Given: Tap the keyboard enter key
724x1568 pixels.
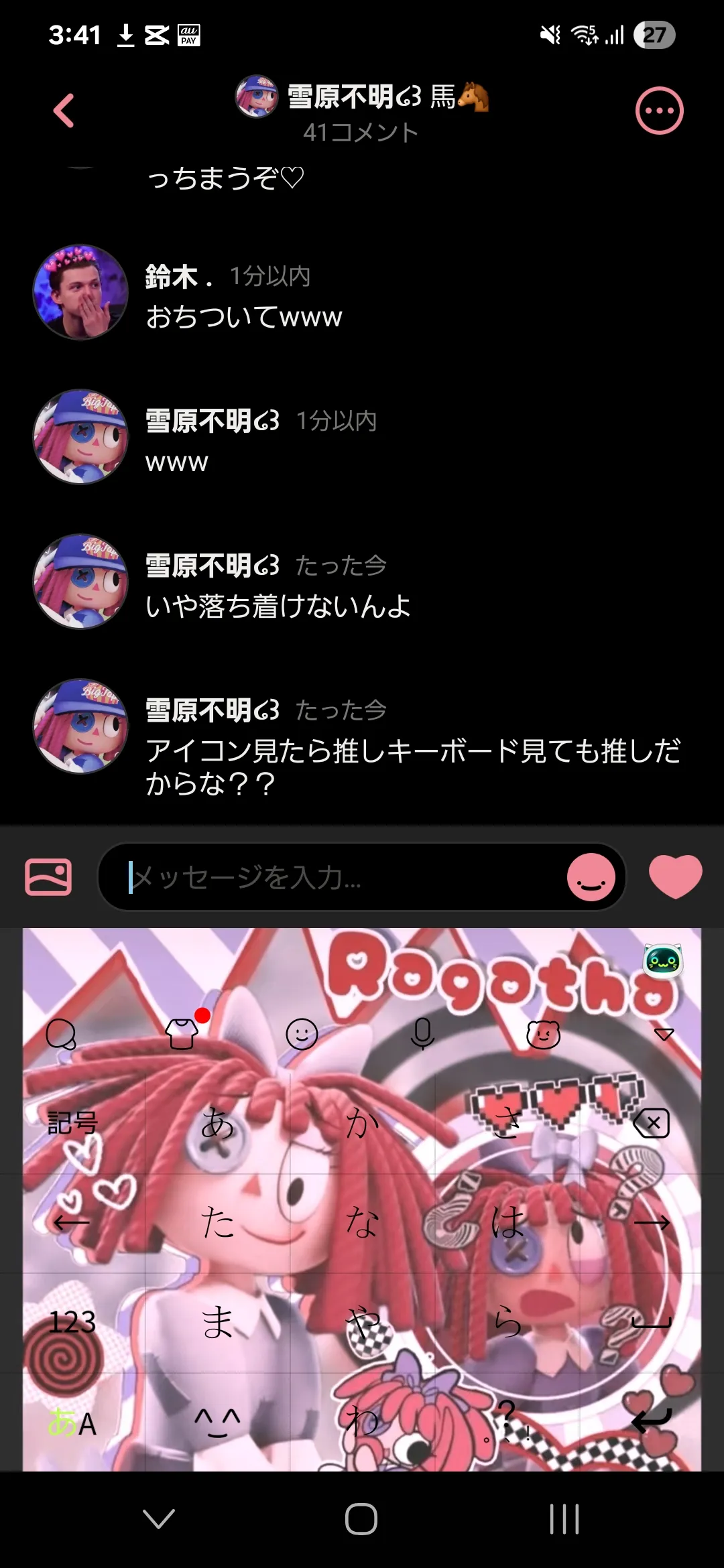Looking at the screenshot, I should [652, 1421].
